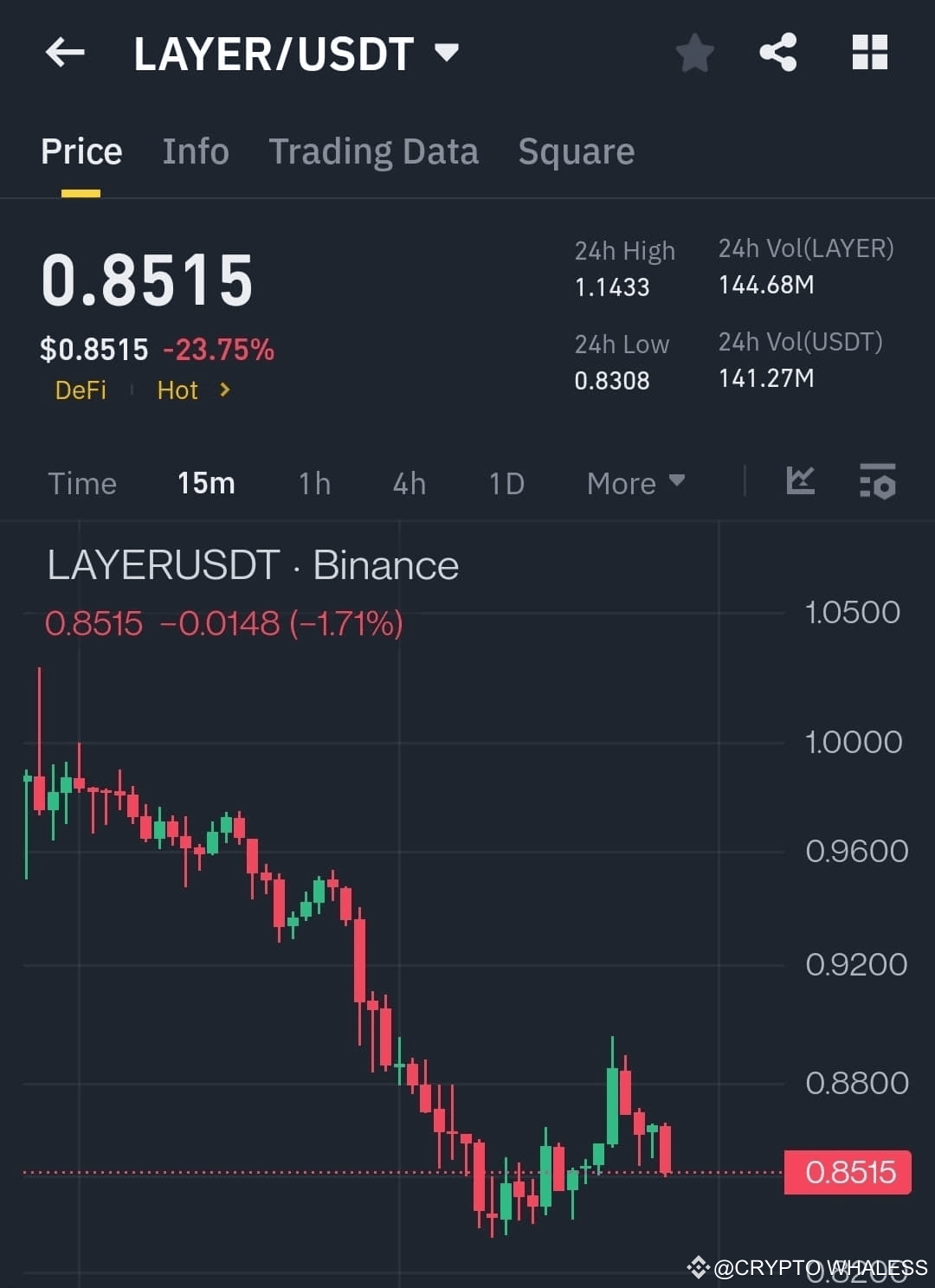Share this trading pair

coord(778,54)
